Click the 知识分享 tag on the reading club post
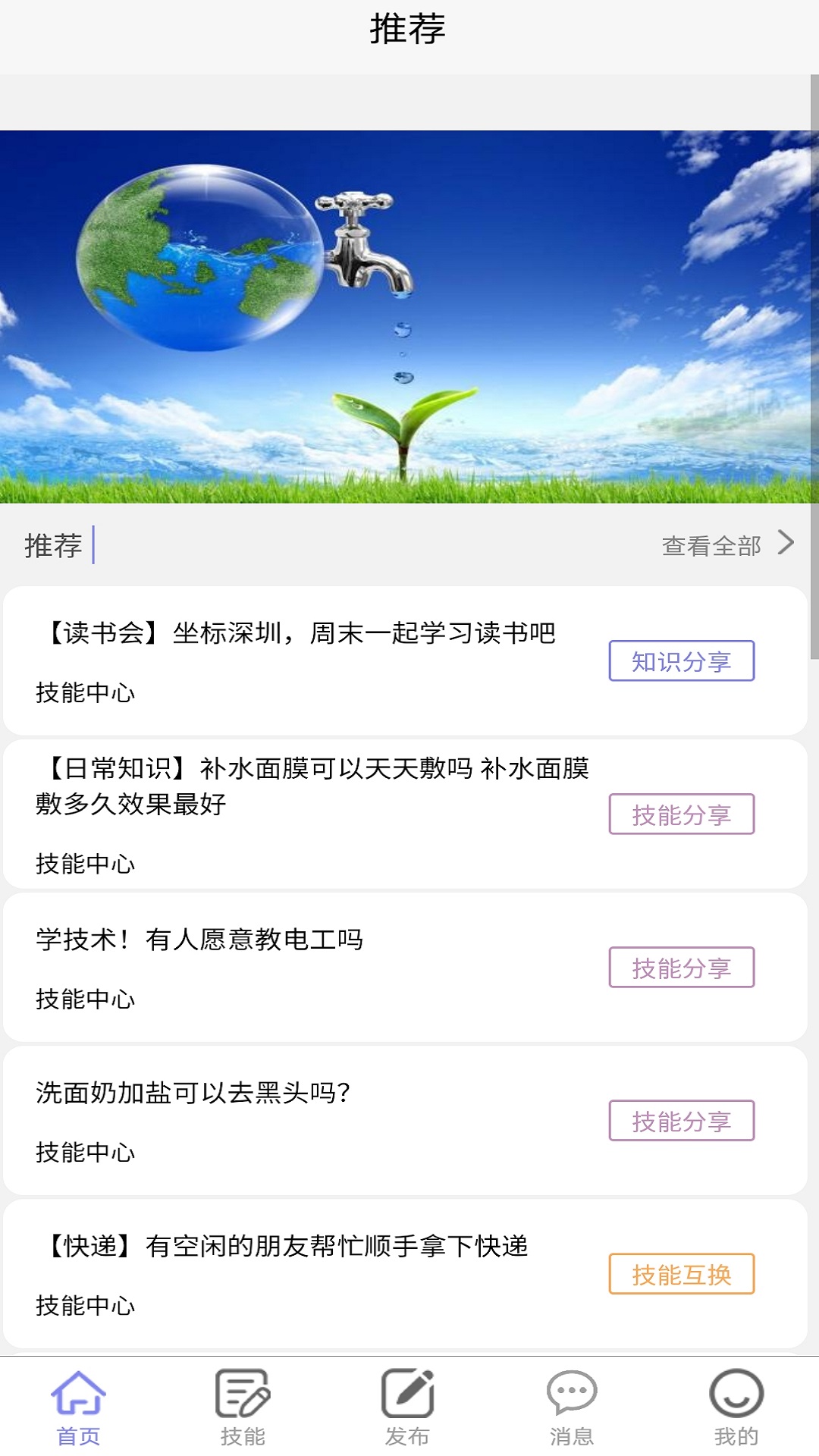The height and width of the screenshot is (1456, 819). coord(681,661)
